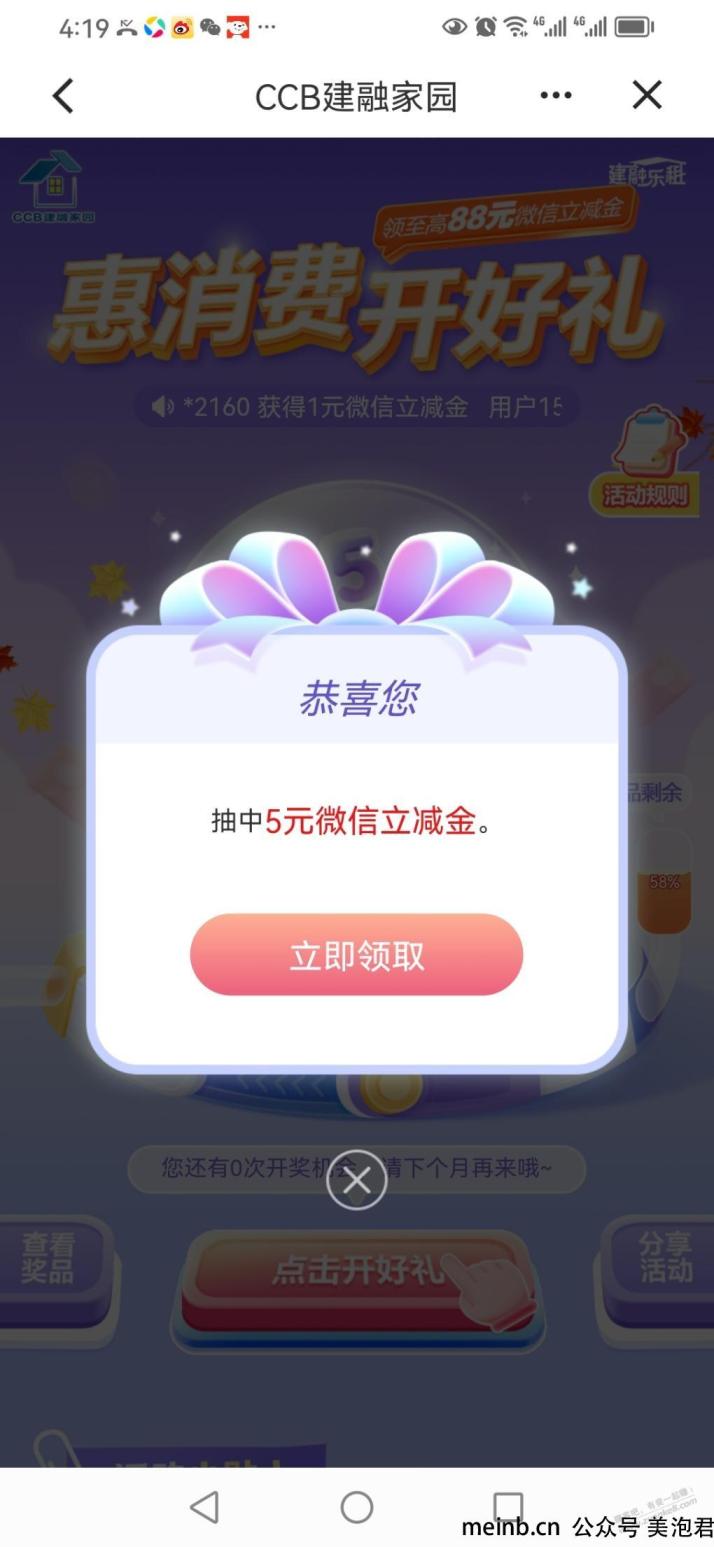This screenshot has width=714, height=1547.
Task: Go back using the header arrow
Action: point(63,96)
